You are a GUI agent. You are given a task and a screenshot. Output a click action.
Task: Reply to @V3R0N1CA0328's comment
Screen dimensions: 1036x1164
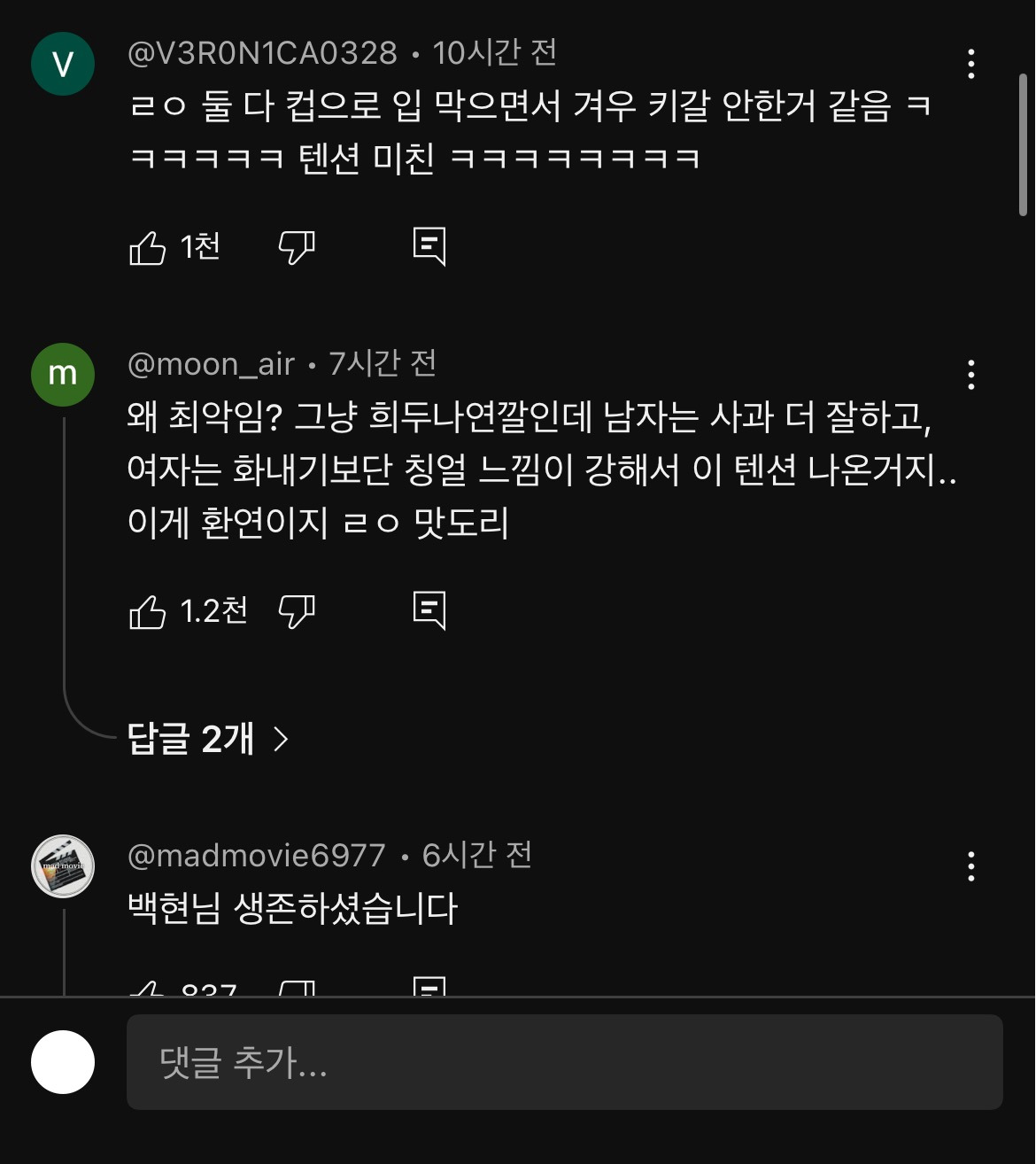point(429,247)
